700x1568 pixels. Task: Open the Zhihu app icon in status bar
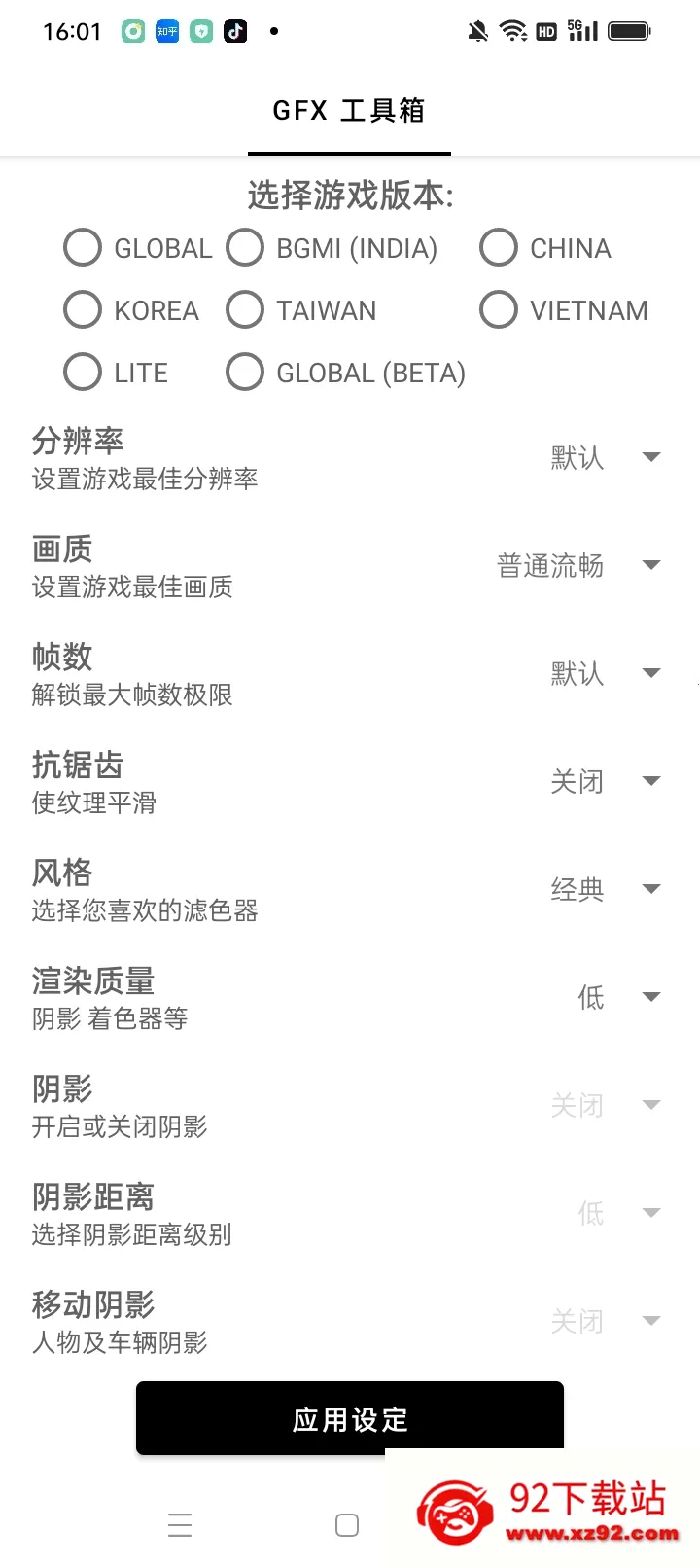pyautogui.click(x=166, y=31)
